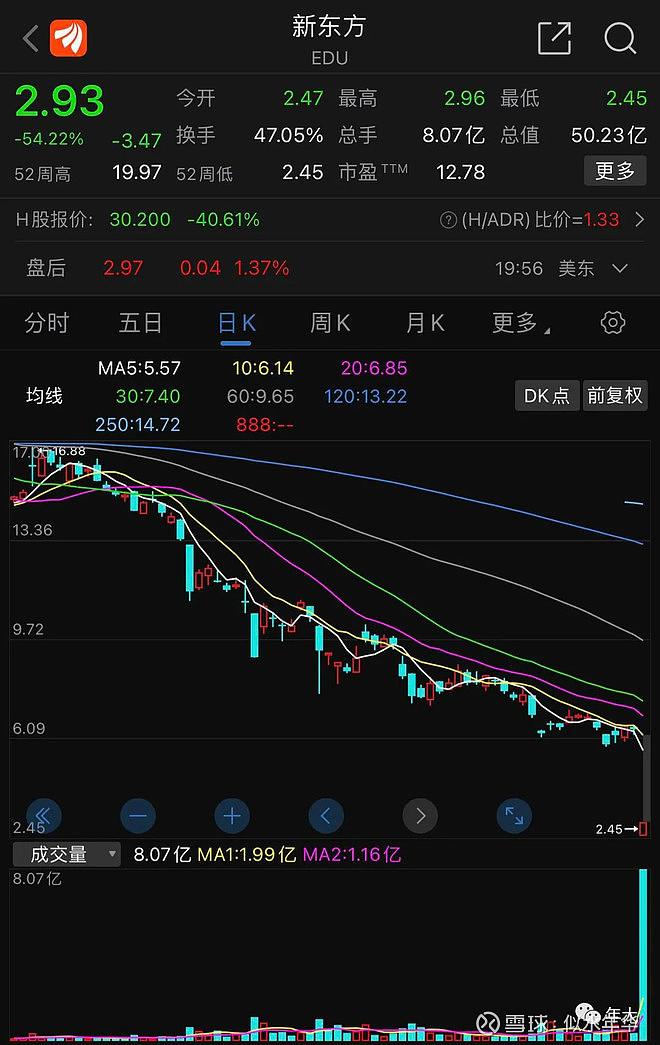Switch to the 五日 tab
This screenshot has height=1045, width=660.
(x=140, y=323)
